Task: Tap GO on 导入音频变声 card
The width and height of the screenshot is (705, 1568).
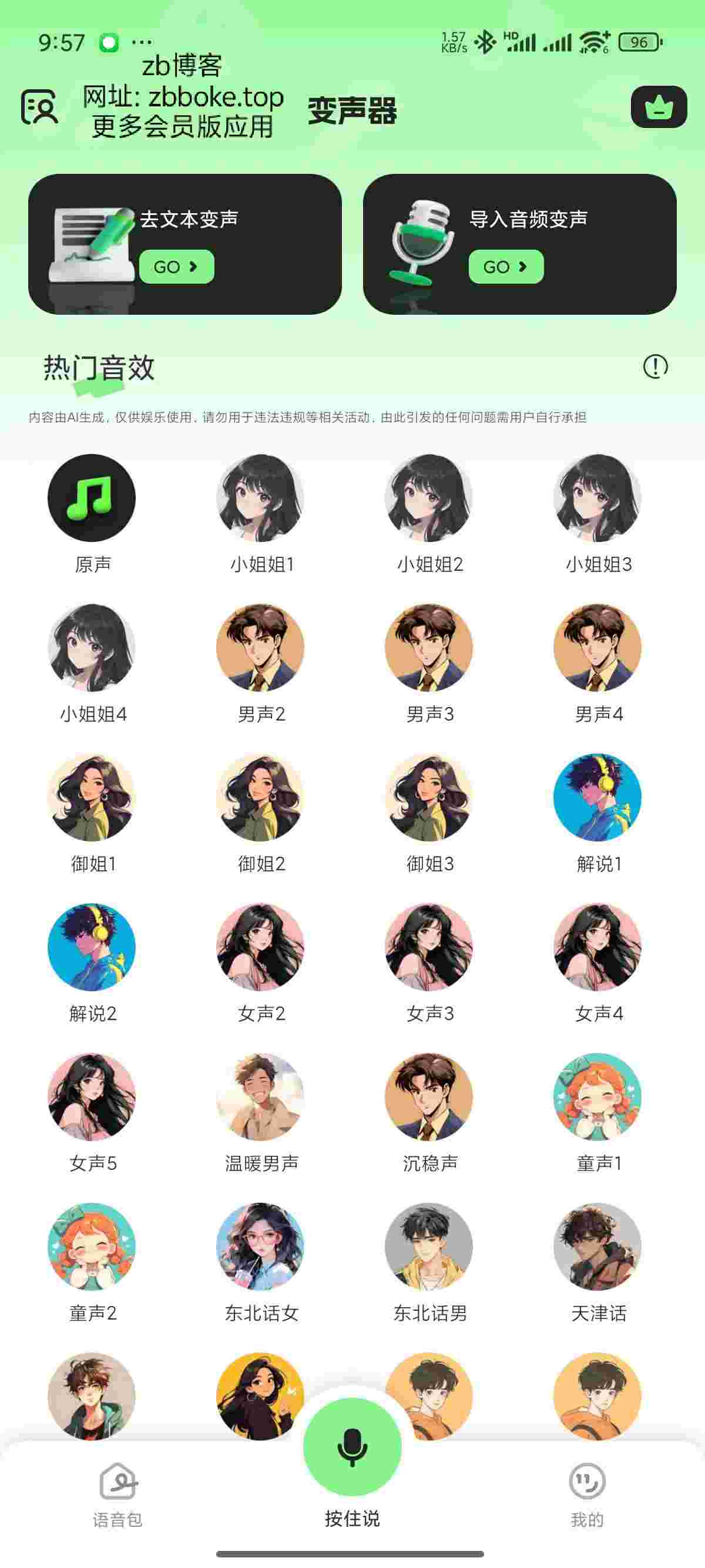Action: (x=506, y=267)
